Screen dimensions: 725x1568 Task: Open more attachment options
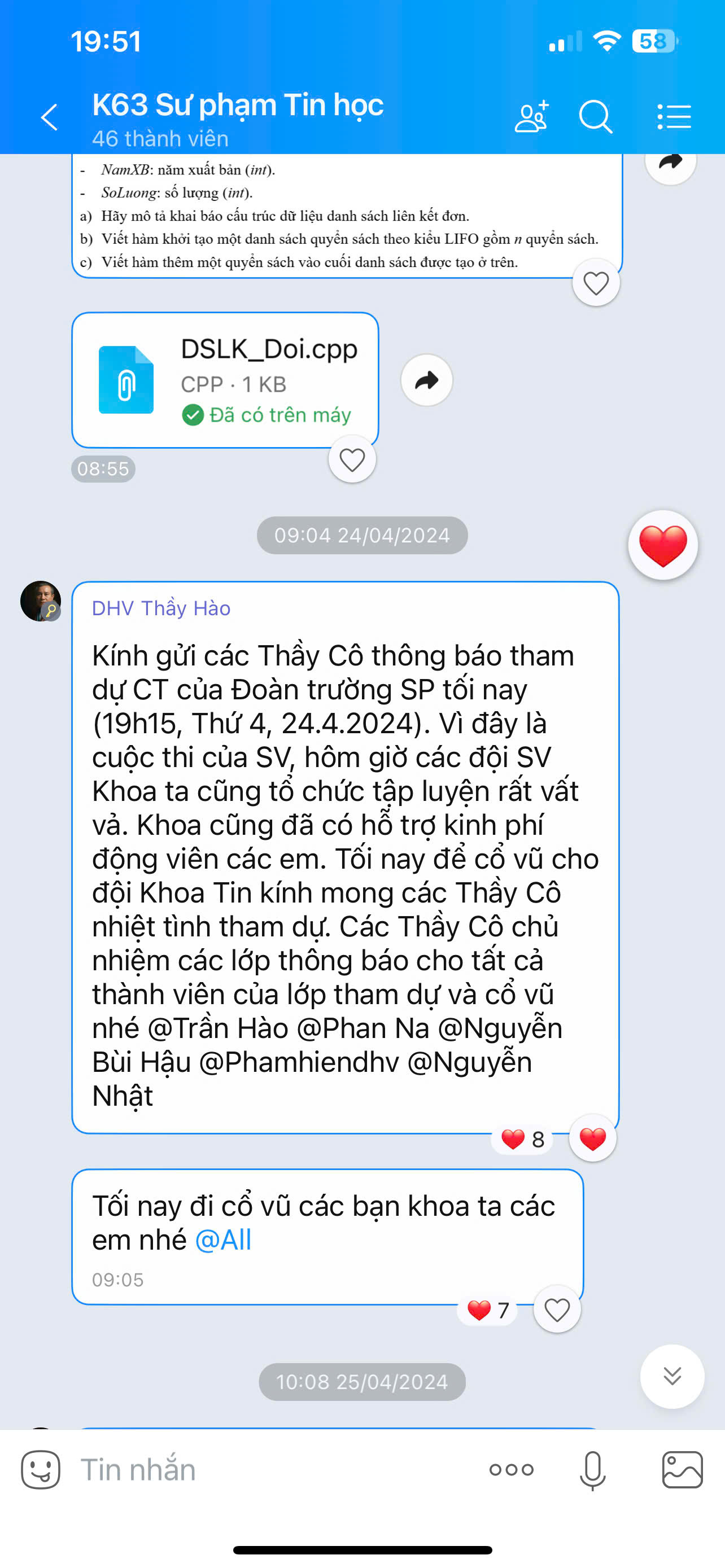coord(512,1470)
